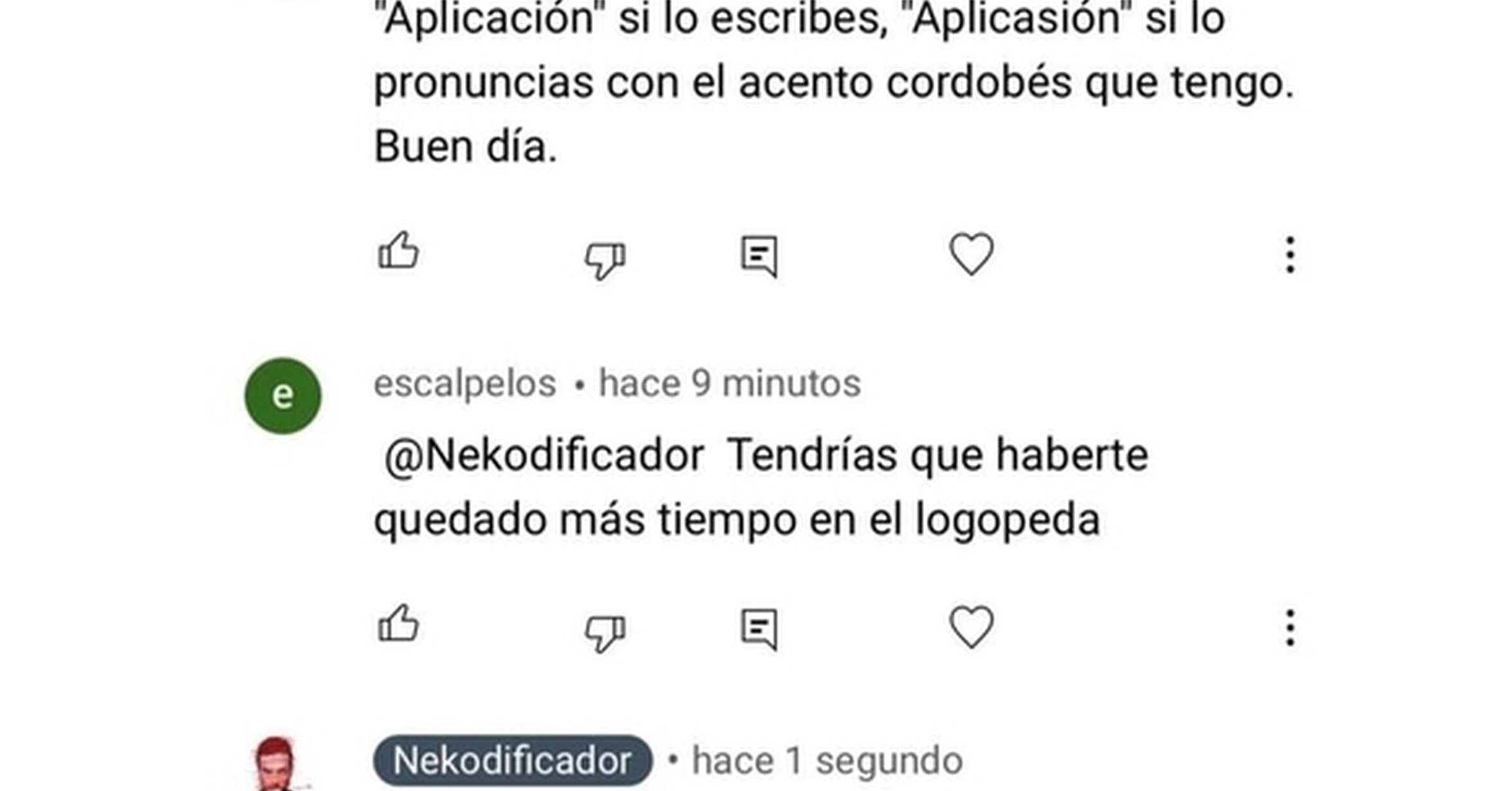
Task: Open the @Nekodificador mention link
Action: [544, 457]
